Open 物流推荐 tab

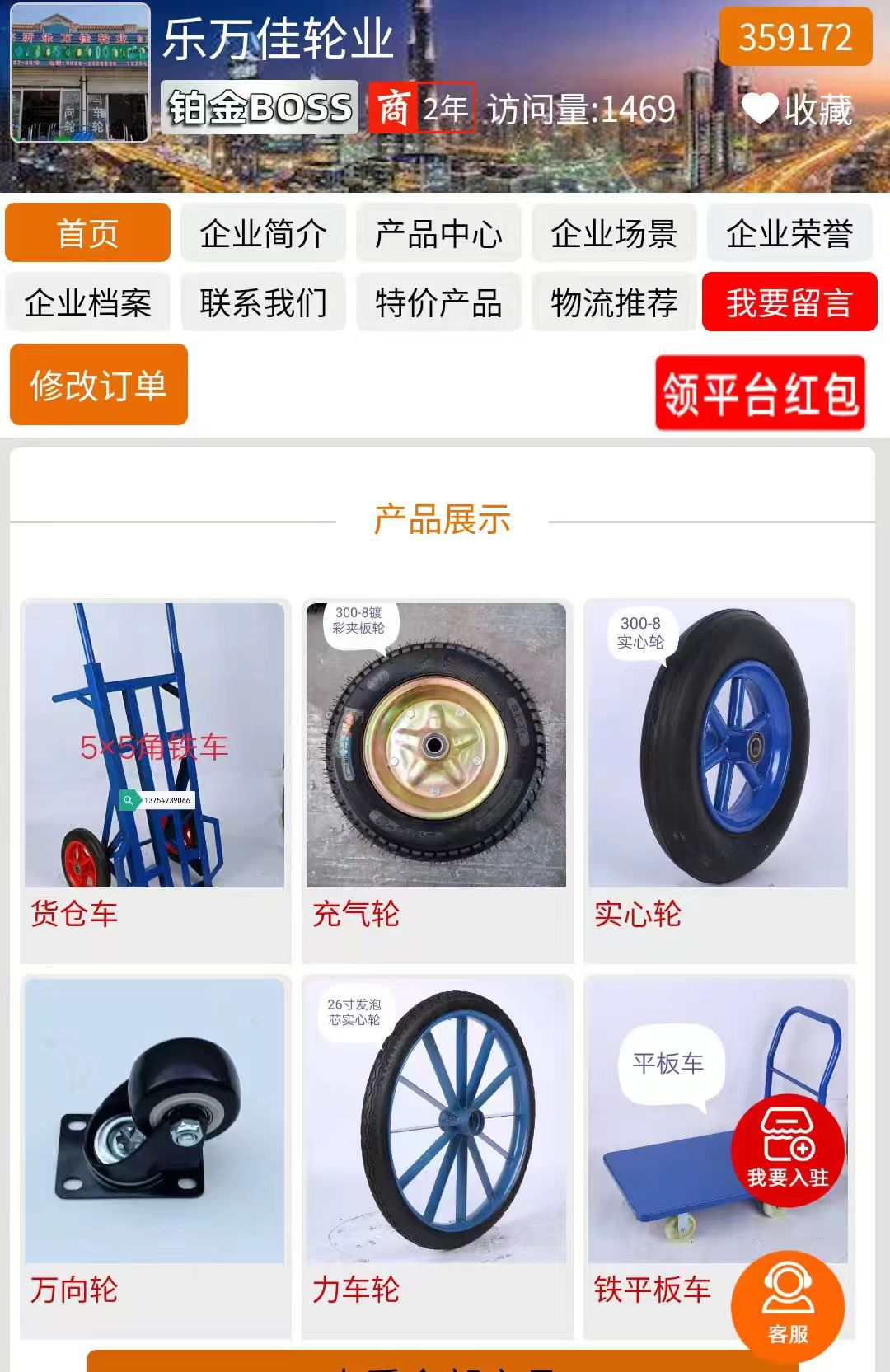click(614, 302)
